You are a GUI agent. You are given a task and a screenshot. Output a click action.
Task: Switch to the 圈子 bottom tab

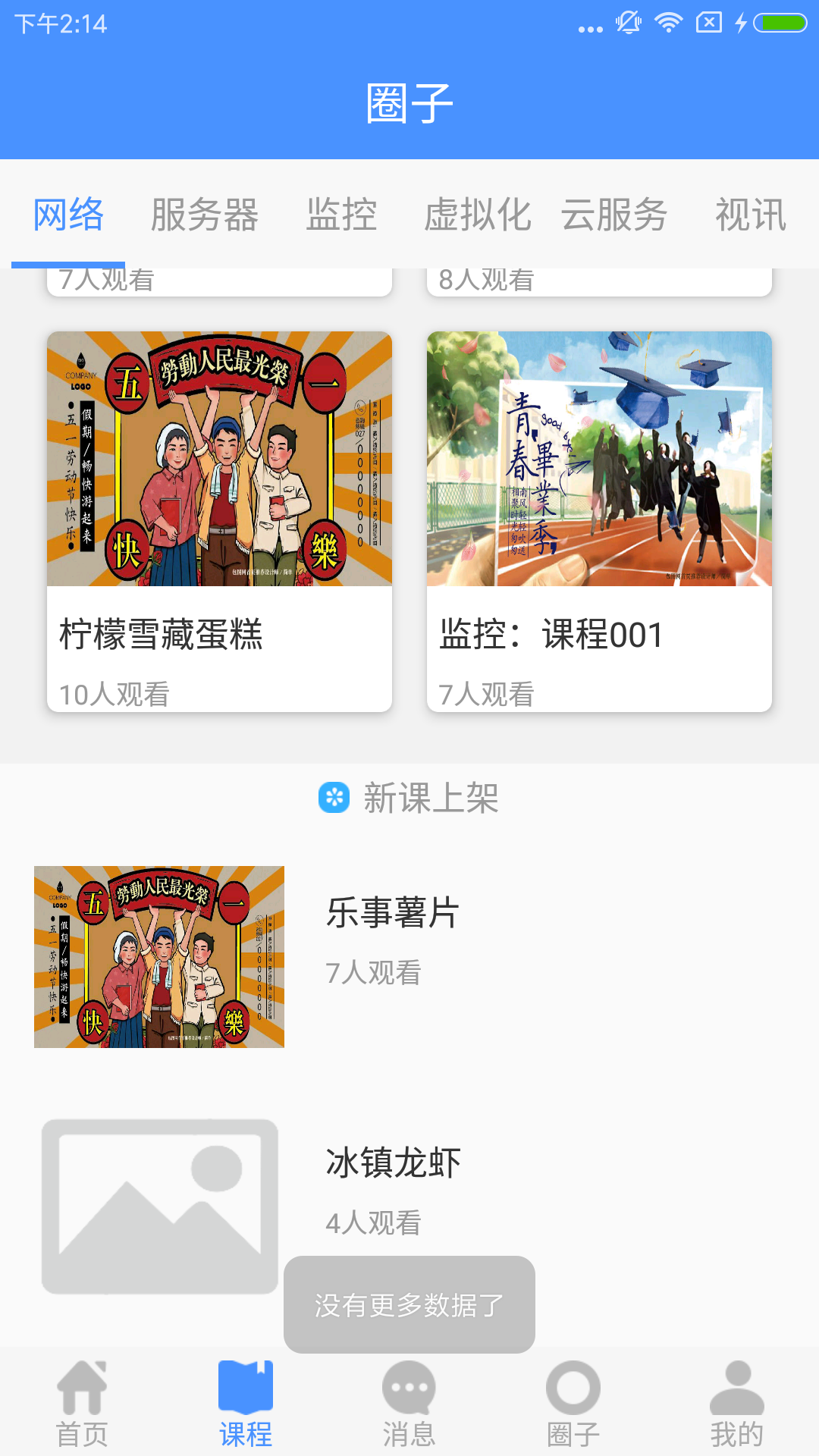(x=573, y=1404)
